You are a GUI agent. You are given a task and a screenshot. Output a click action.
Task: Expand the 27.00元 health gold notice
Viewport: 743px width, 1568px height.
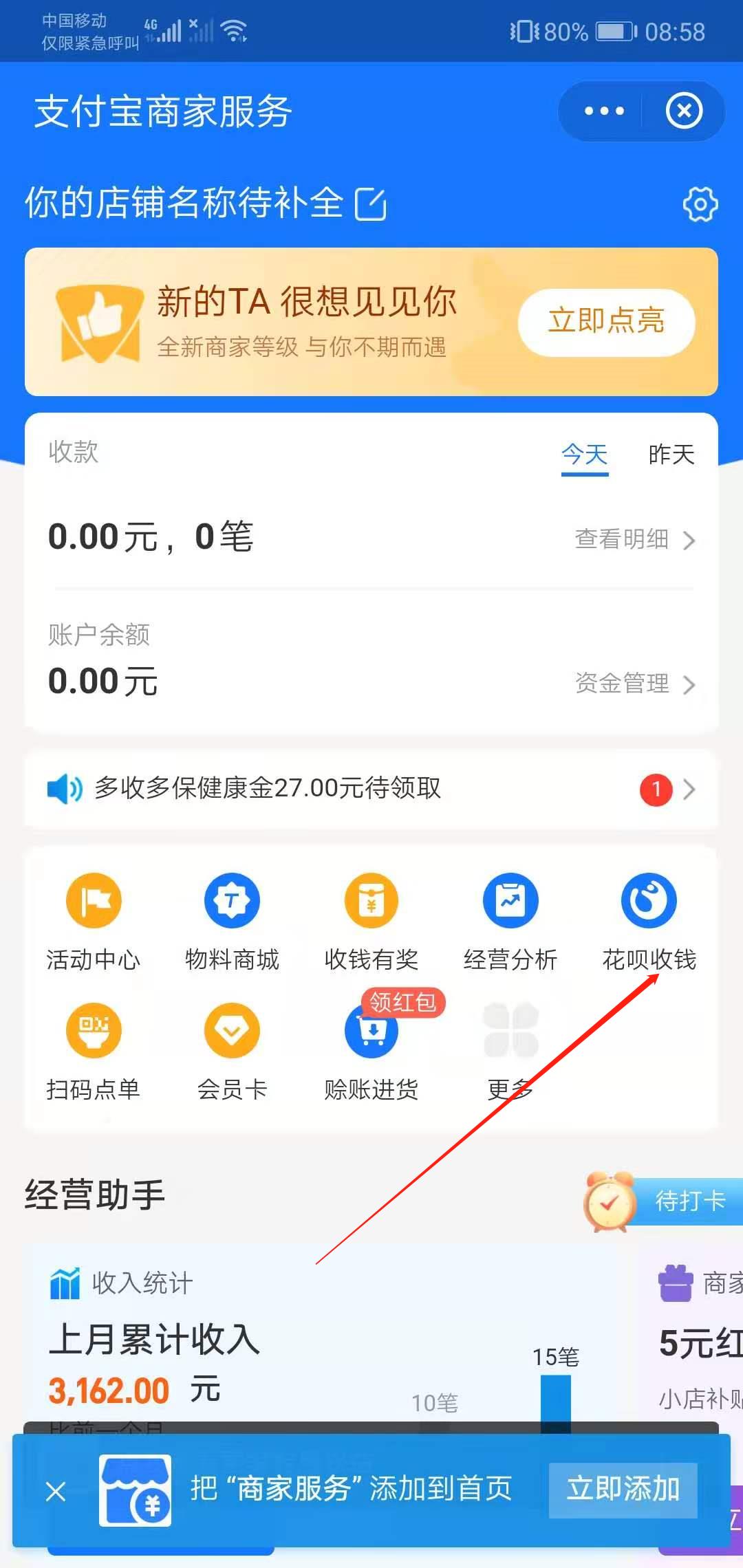(371, 789)
